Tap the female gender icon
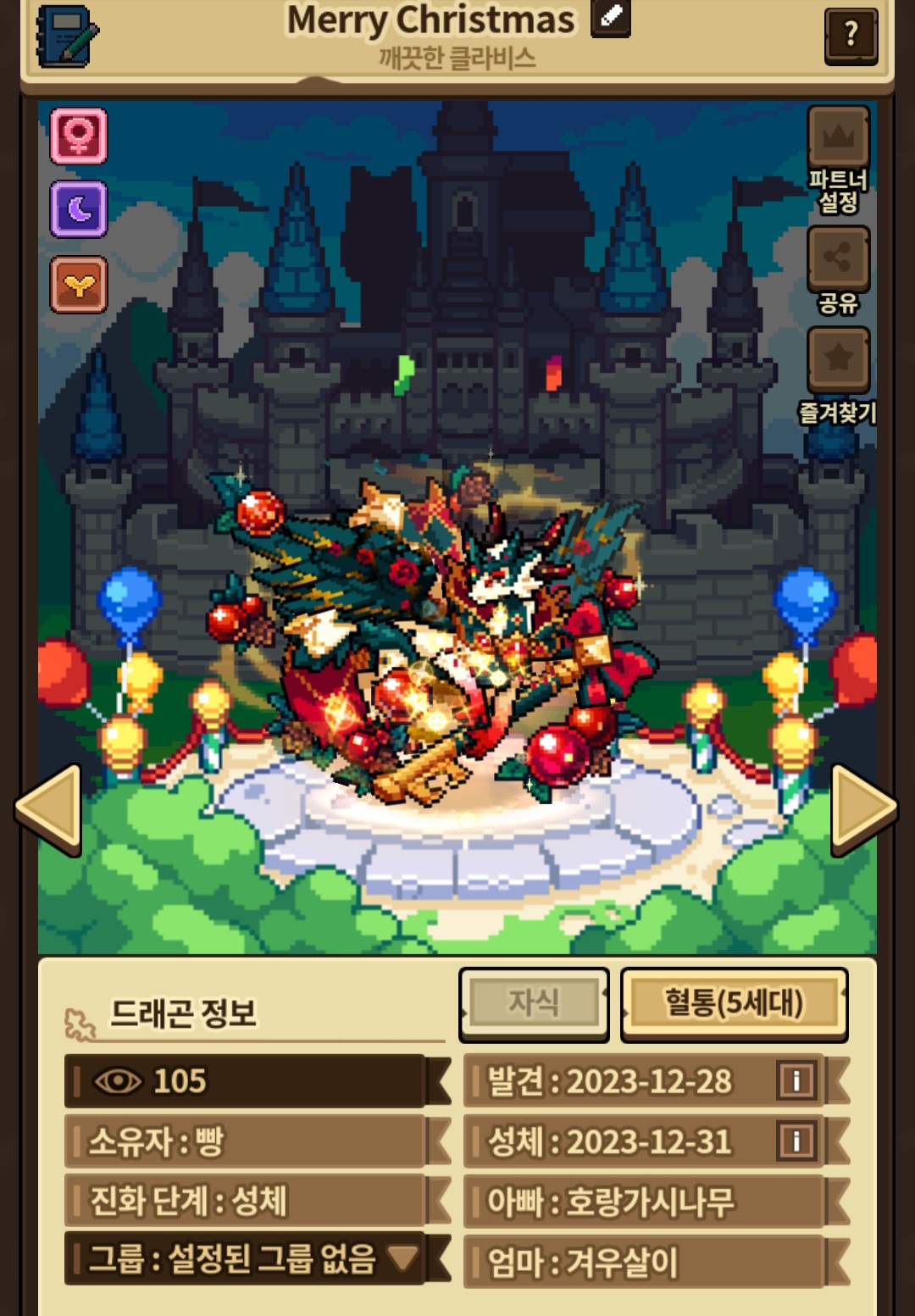 click(x=79, y=136)
